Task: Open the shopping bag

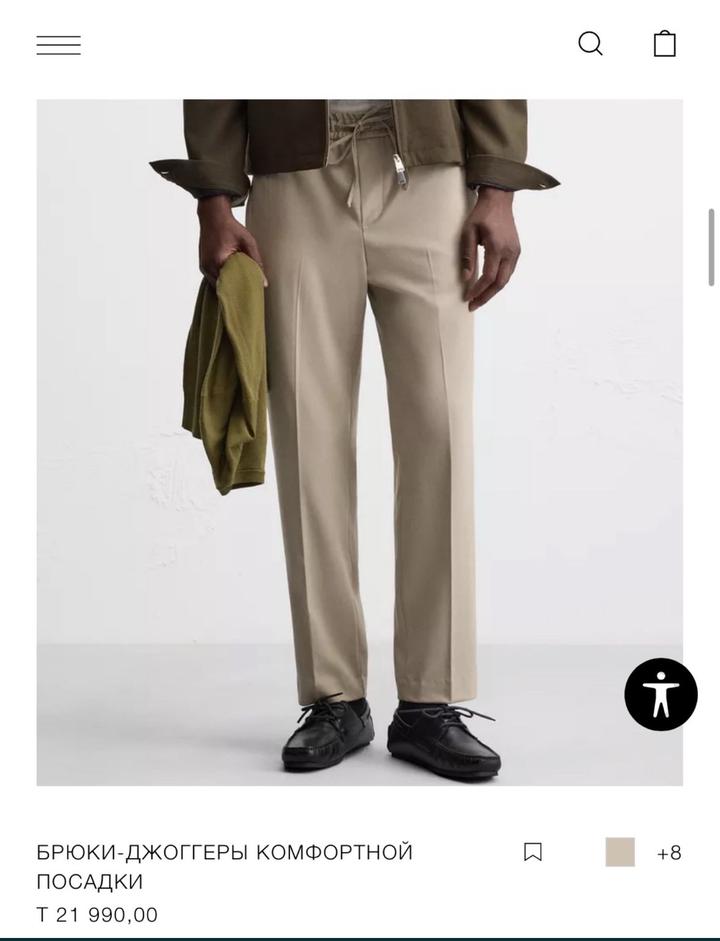Action: [x=665, y=44]
